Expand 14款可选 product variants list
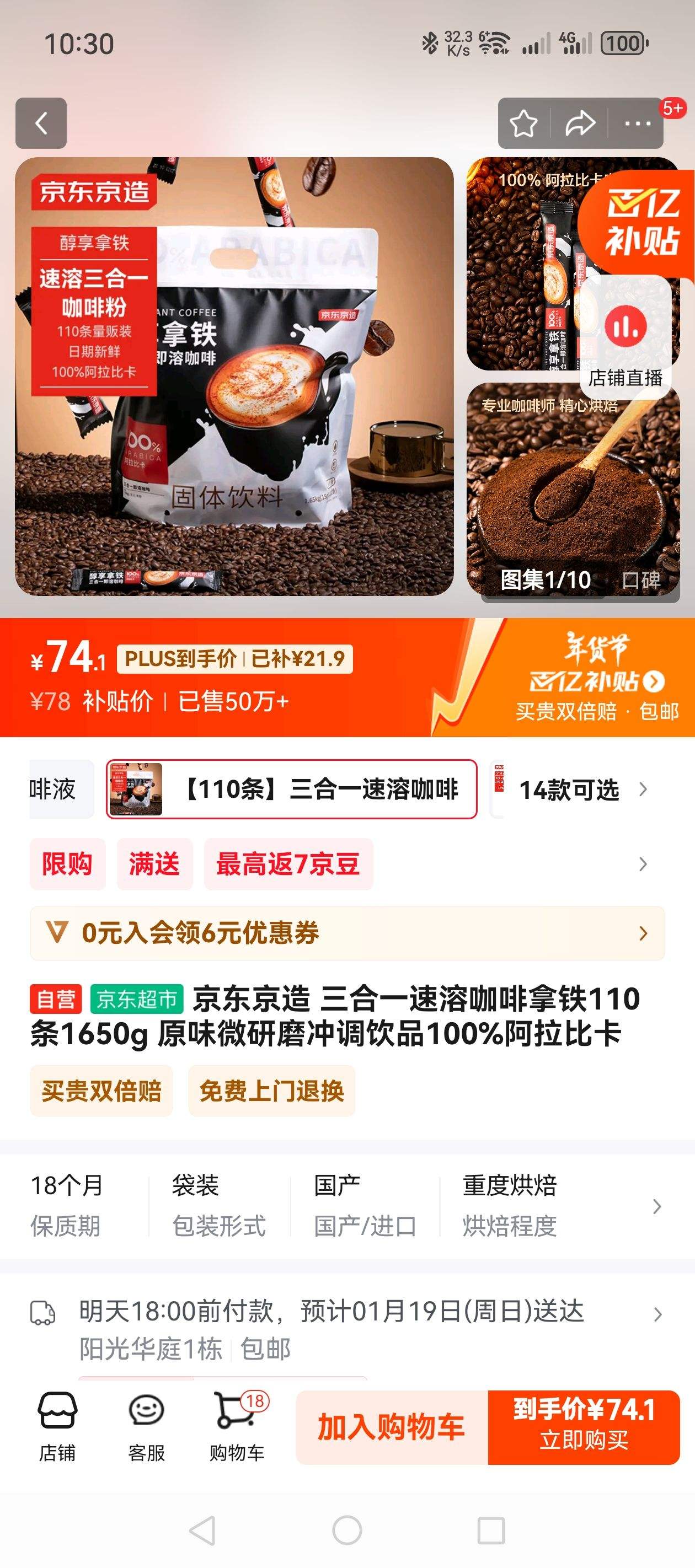Image resolution: width=695 pixels, height=1568 pixels. click(x=570, y=790)
